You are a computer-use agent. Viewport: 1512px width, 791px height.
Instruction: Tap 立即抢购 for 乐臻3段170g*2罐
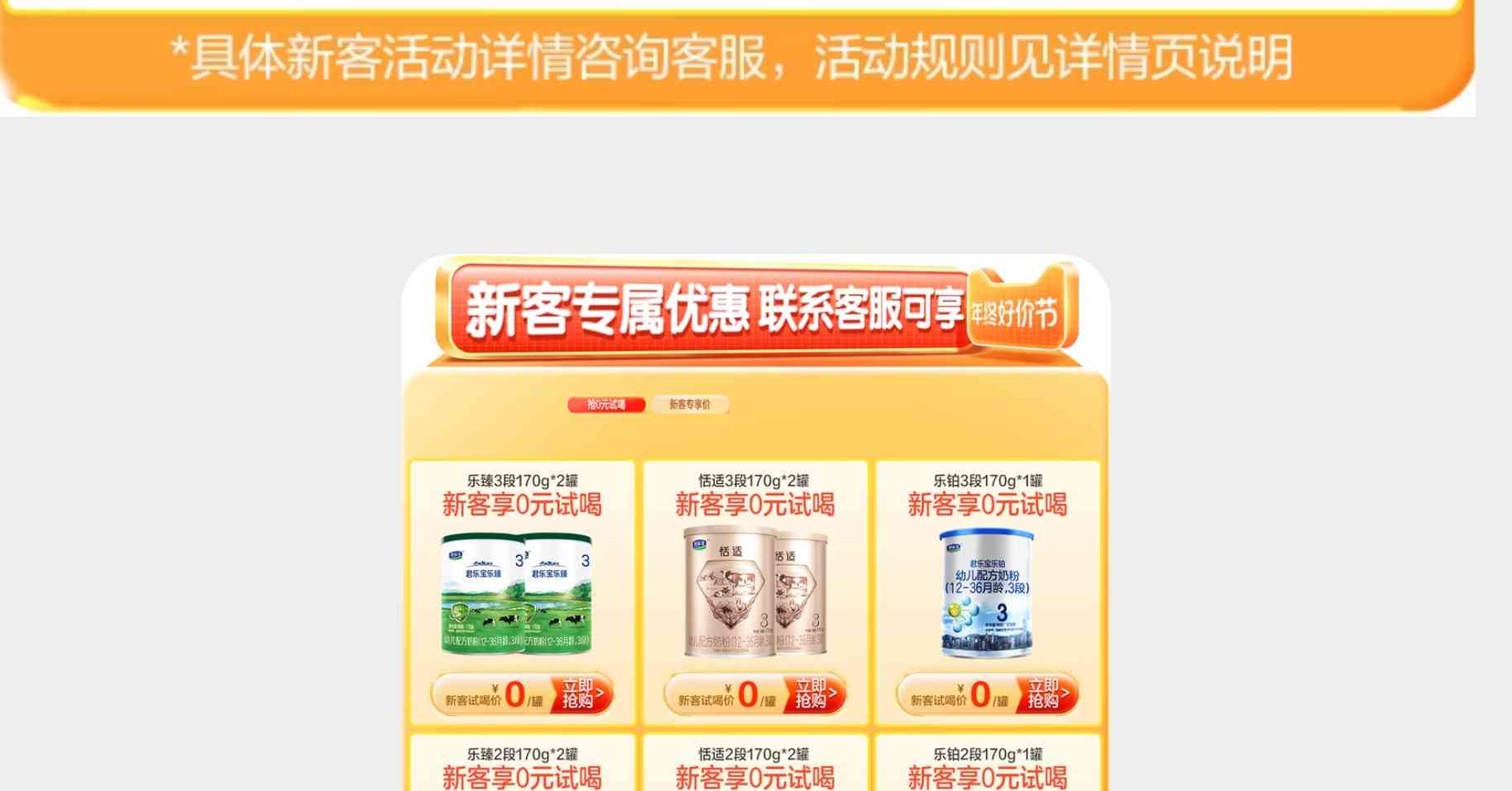(x=582, y=694)
